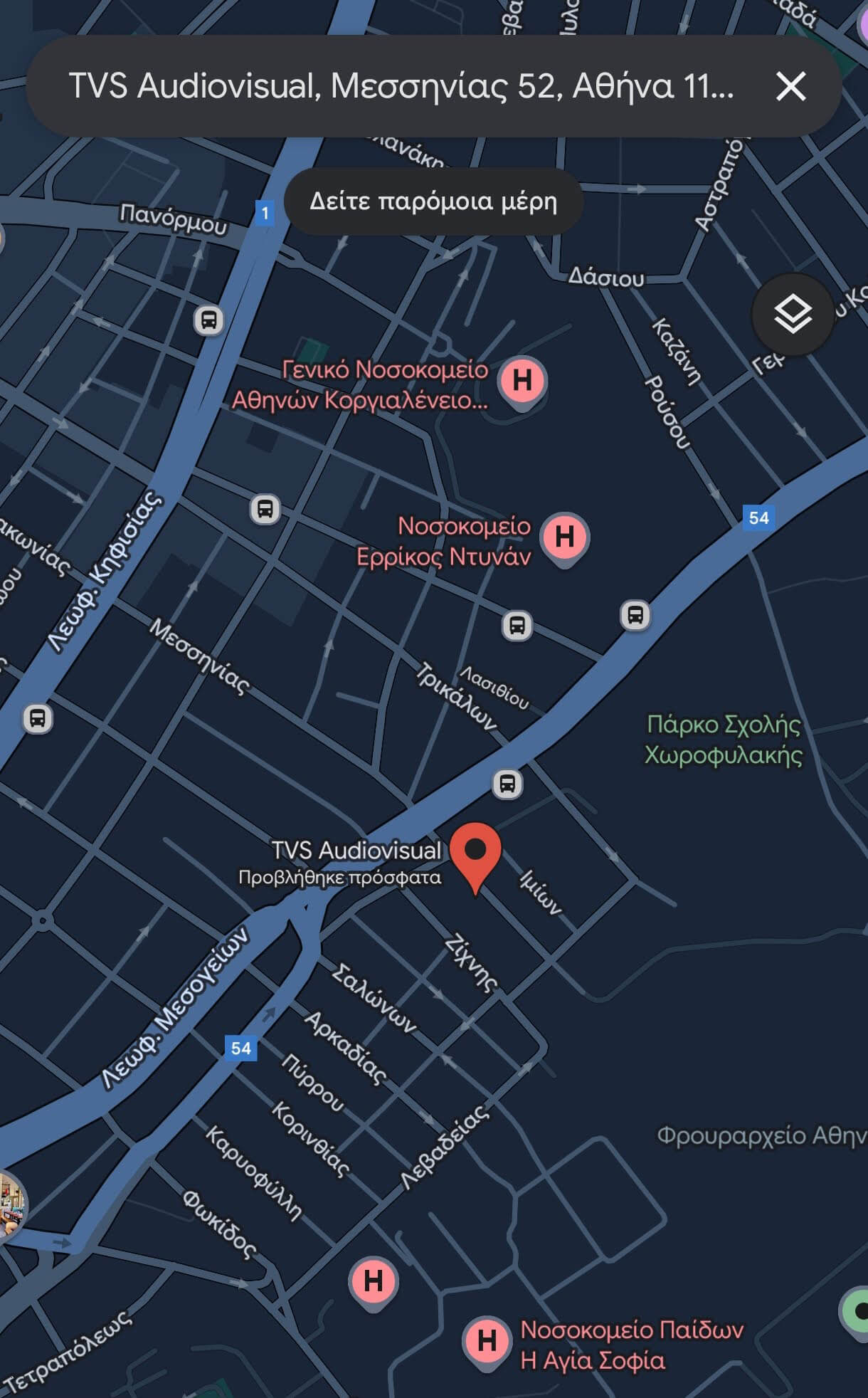Tap the bus stop near Πανόρμου street
868x1398 pixels.
click(208, 320)
